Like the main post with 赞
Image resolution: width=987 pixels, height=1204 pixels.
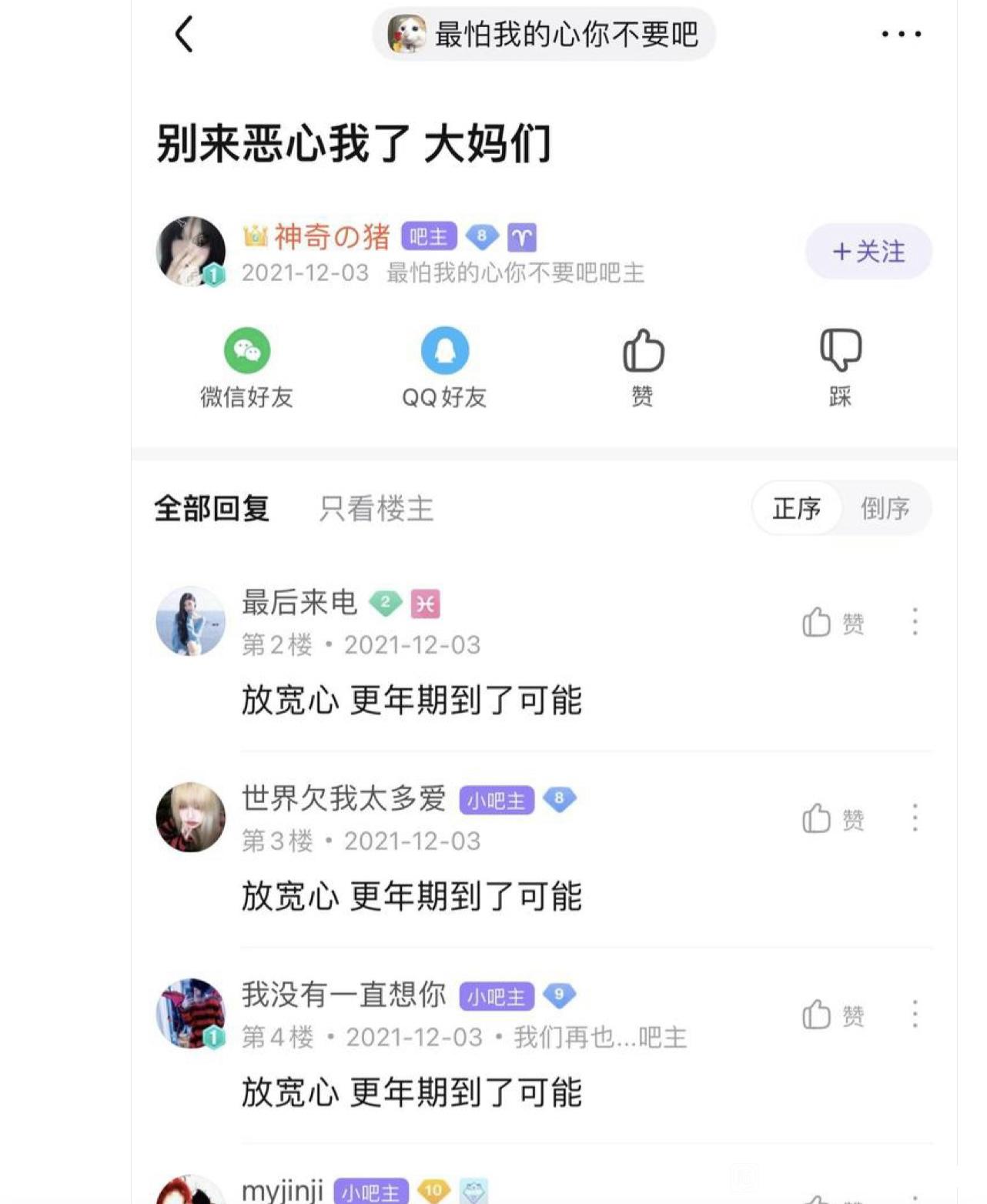pos(643,366)
